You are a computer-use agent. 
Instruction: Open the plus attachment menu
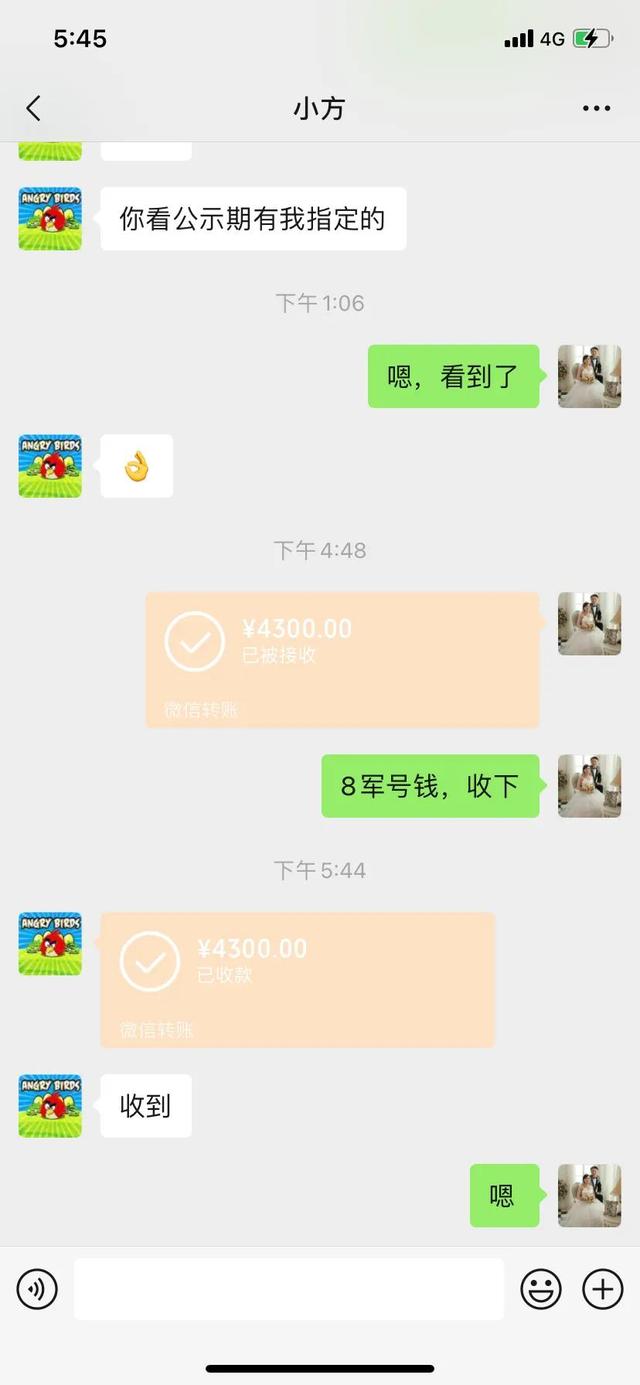pyautogui.click(x=602, y=1289)
